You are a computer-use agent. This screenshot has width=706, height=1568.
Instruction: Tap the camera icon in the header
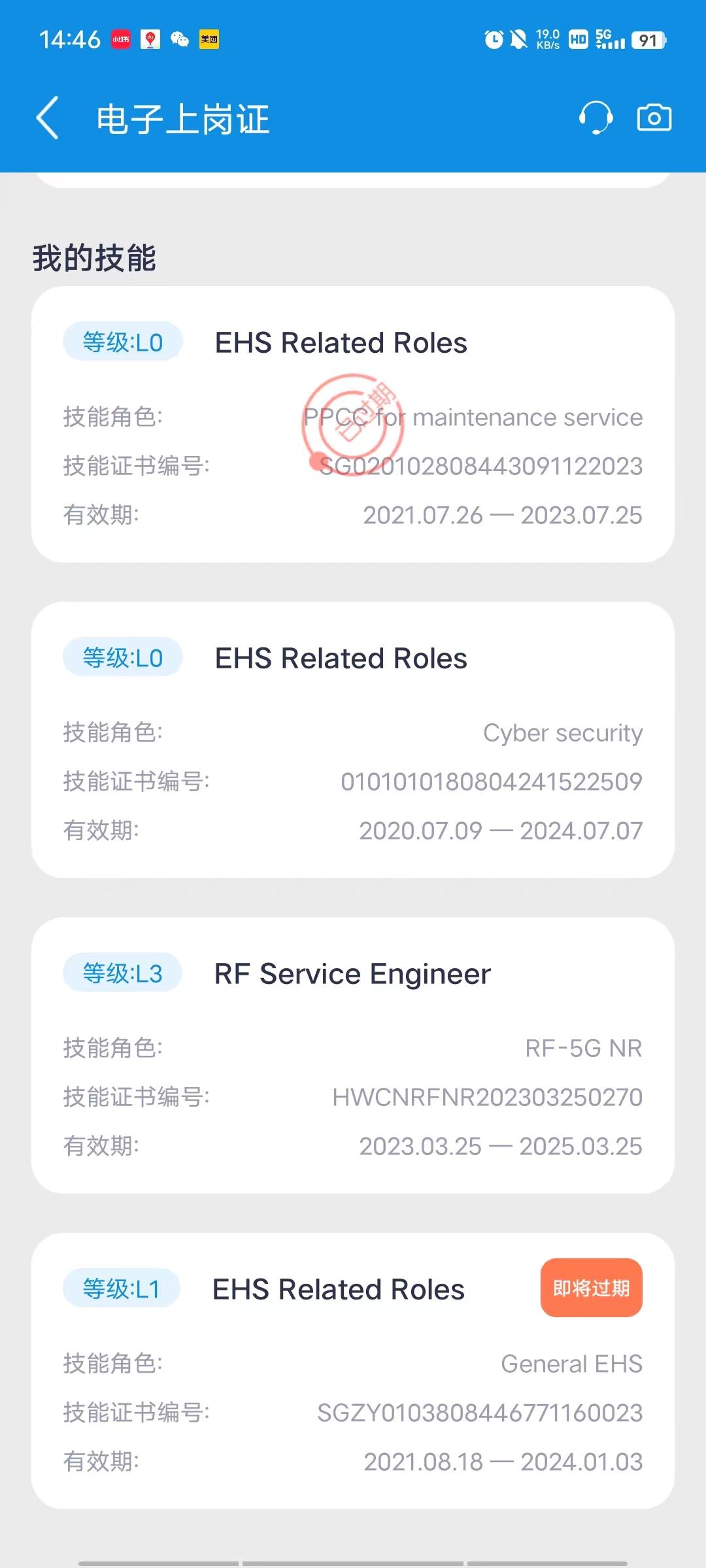[654, 118]
